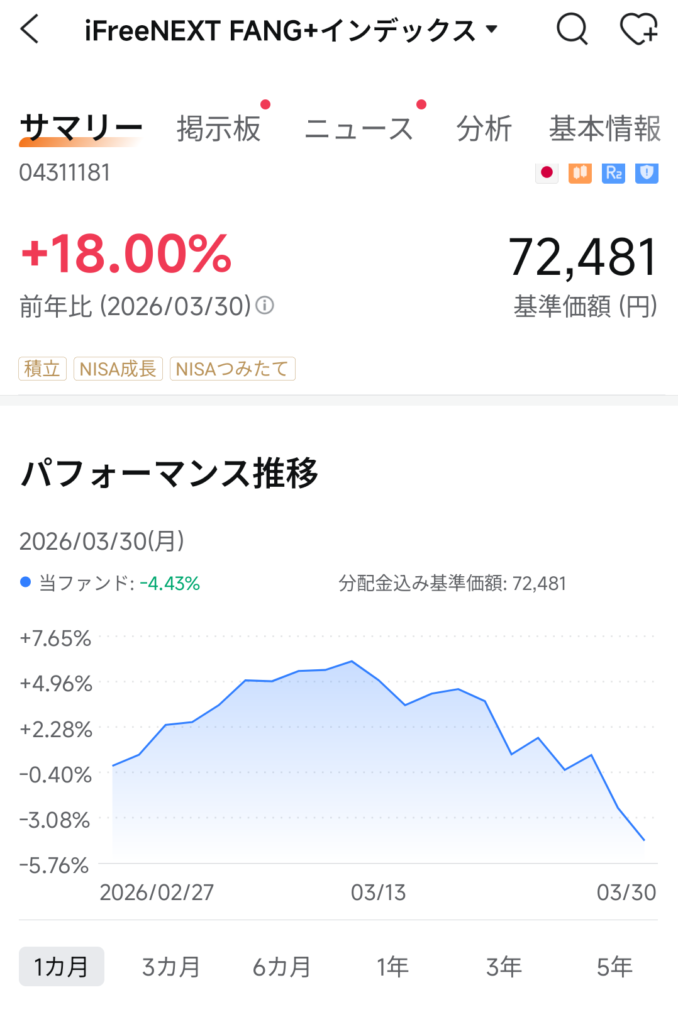Select the 1カ月 chart period

click(61, 966)
